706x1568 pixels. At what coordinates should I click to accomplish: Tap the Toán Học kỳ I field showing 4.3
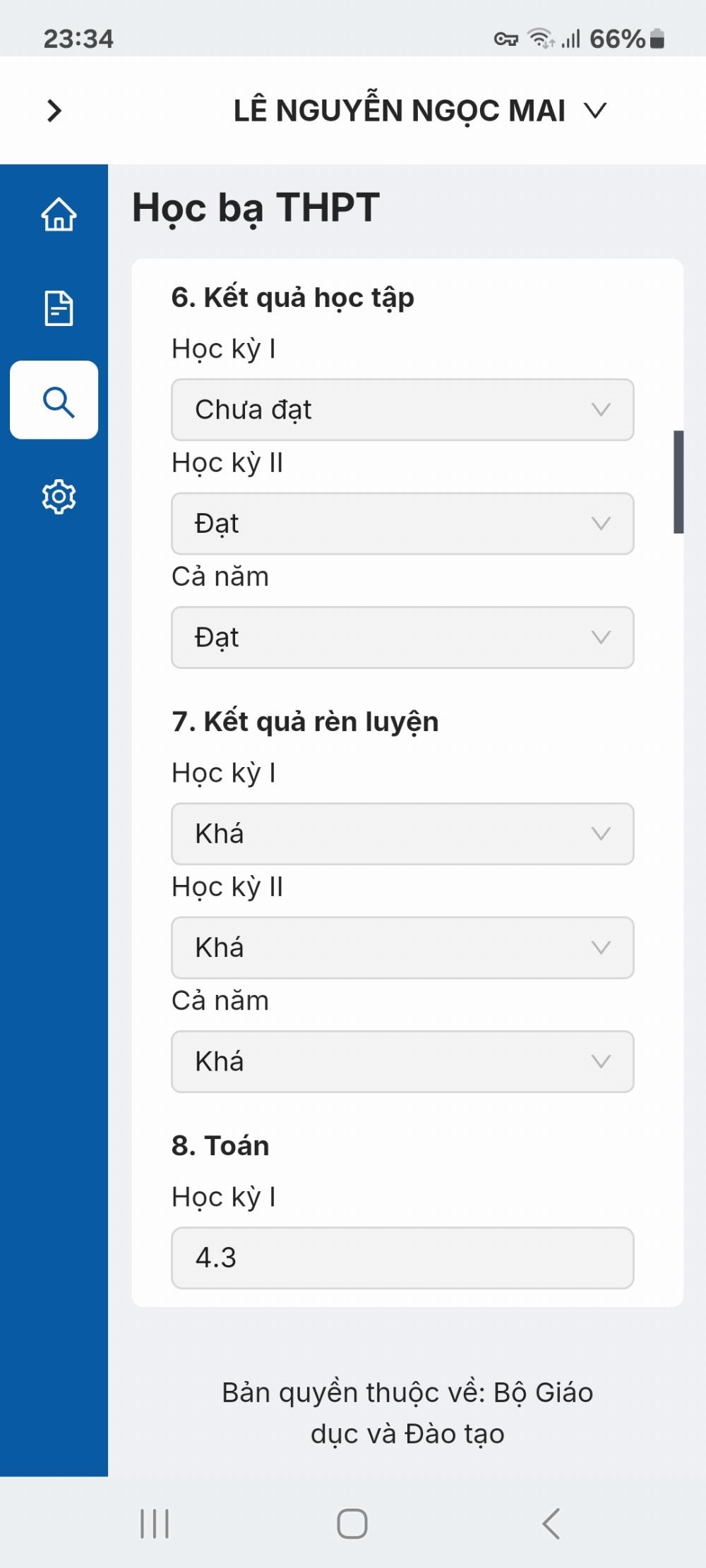402,1258
